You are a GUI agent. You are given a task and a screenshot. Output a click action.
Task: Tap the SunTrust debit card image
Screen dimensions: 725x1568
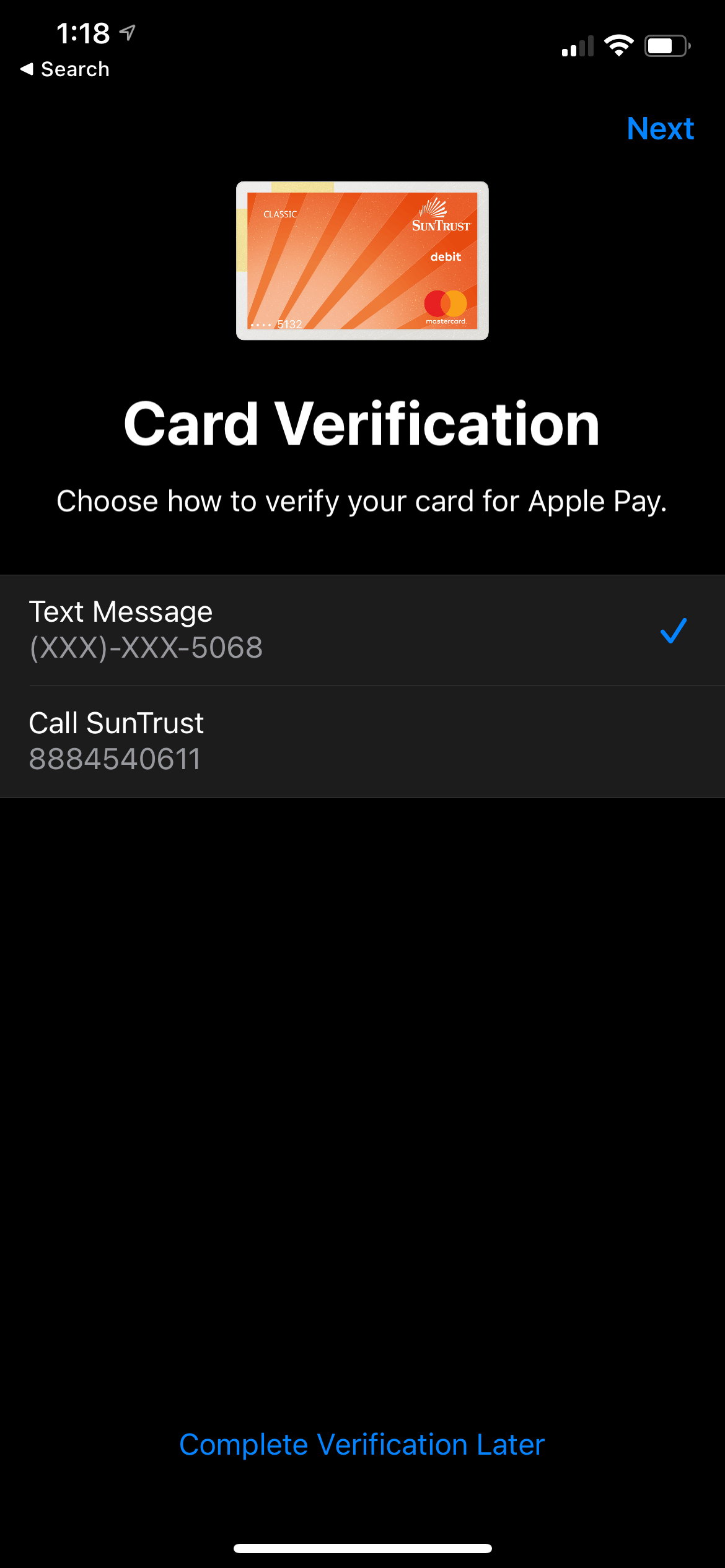click(x=362, y=260)
